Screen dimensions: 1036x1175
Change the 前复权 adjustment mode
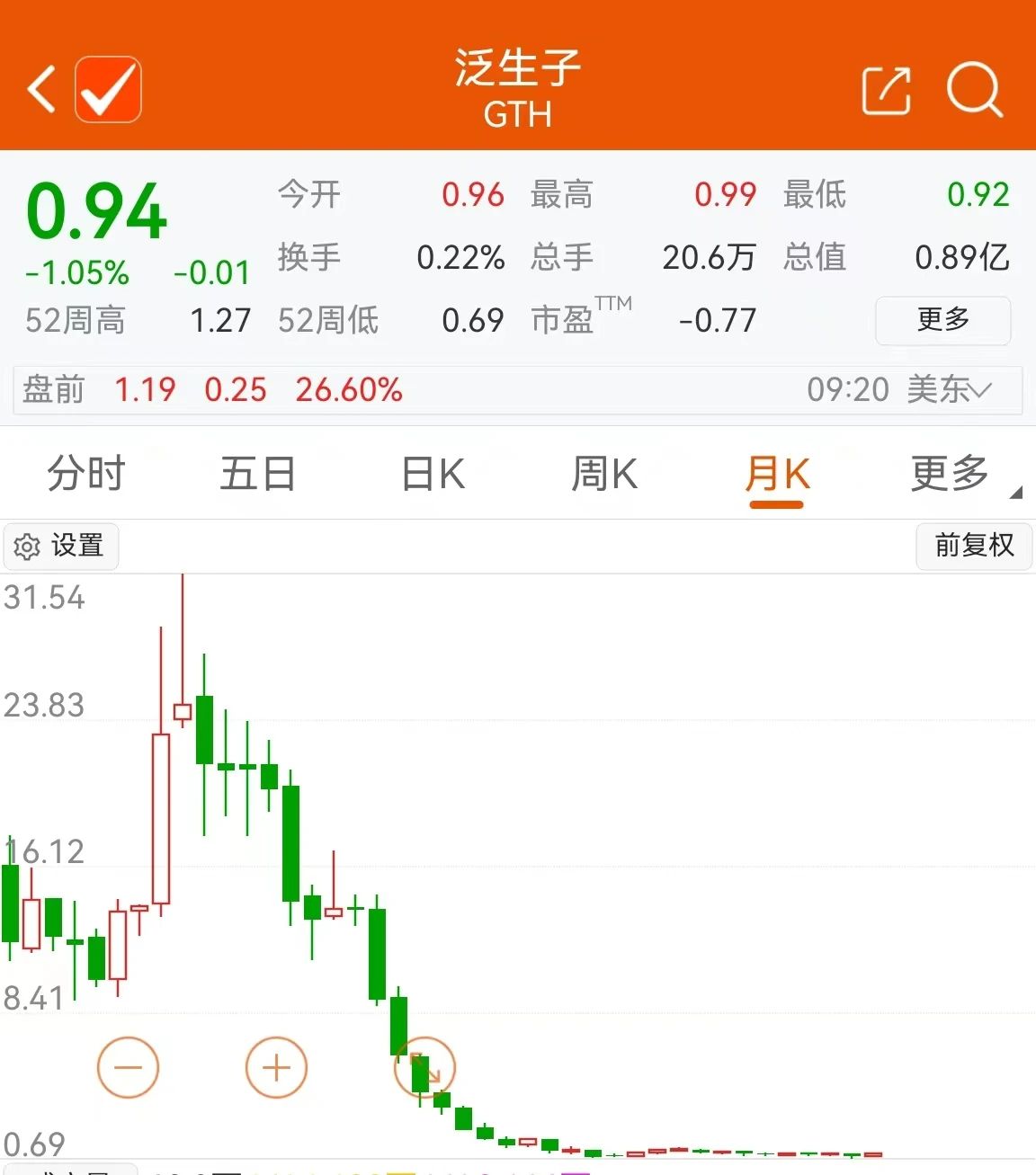973,545
